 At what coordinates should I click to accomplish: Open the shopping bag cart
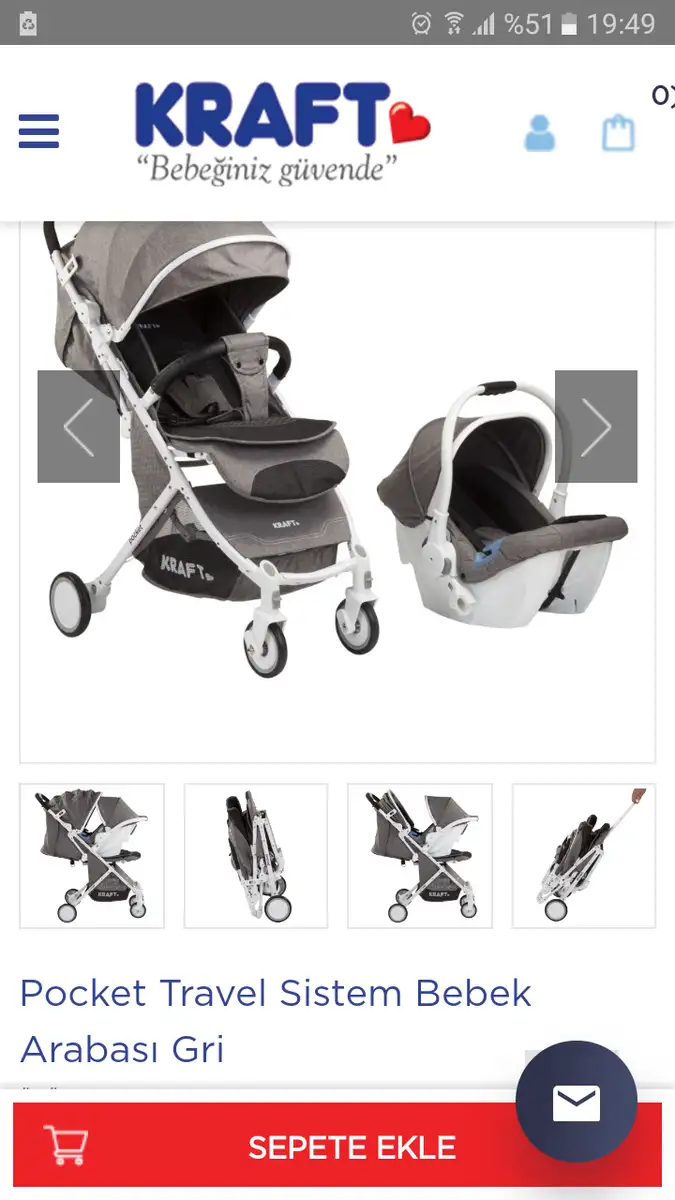pos(618,133)
